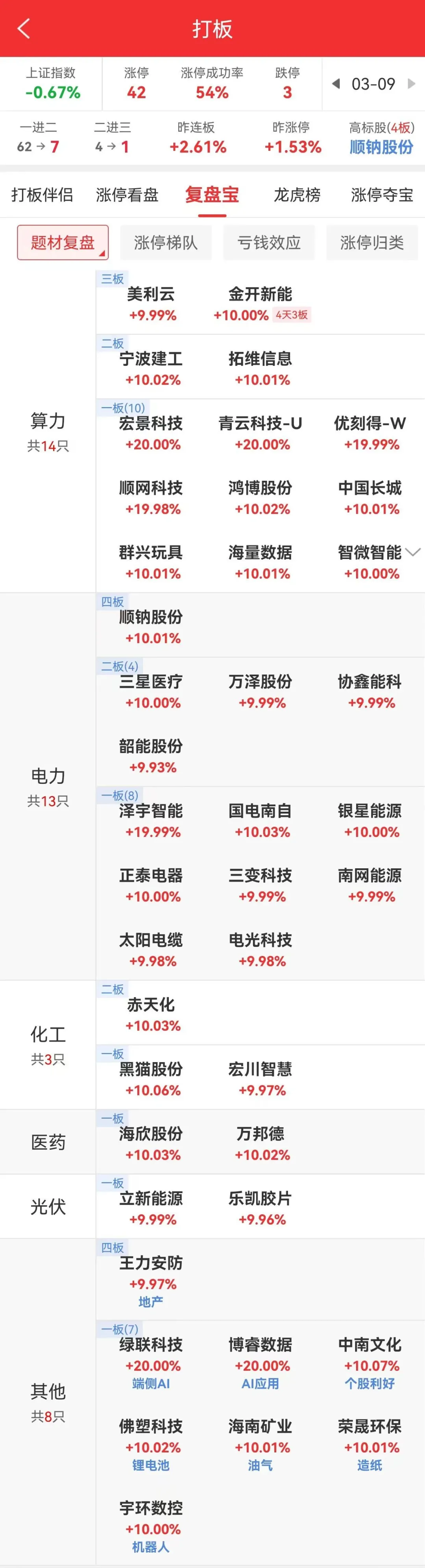The height and width of the screenshot is (1568, 425).
Task: Switch to the 打板伴侣 tab
Action: point(42,195)
